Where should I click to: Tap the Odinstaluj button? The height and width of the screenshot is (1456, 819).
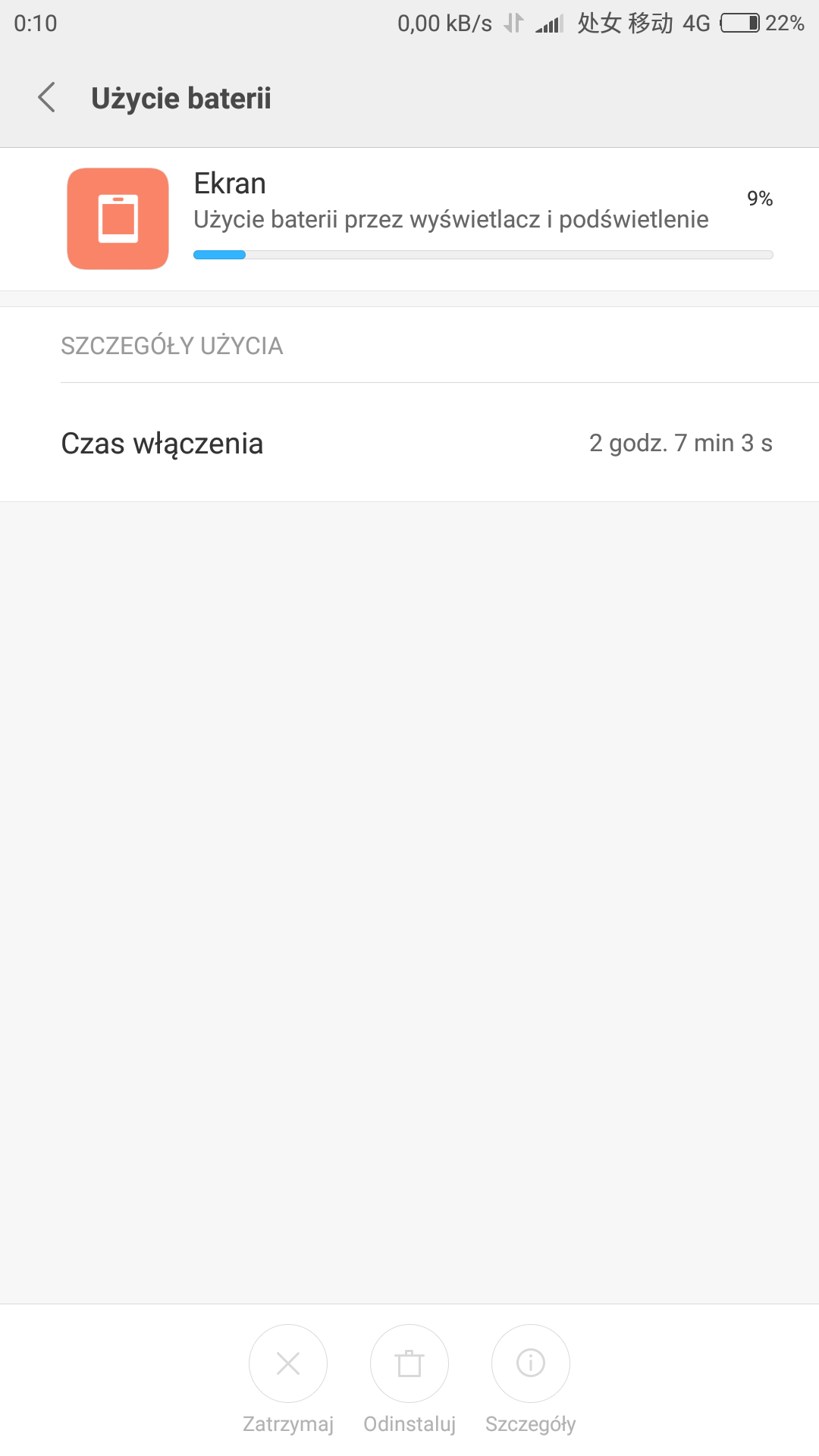[x=409, y=1363]
